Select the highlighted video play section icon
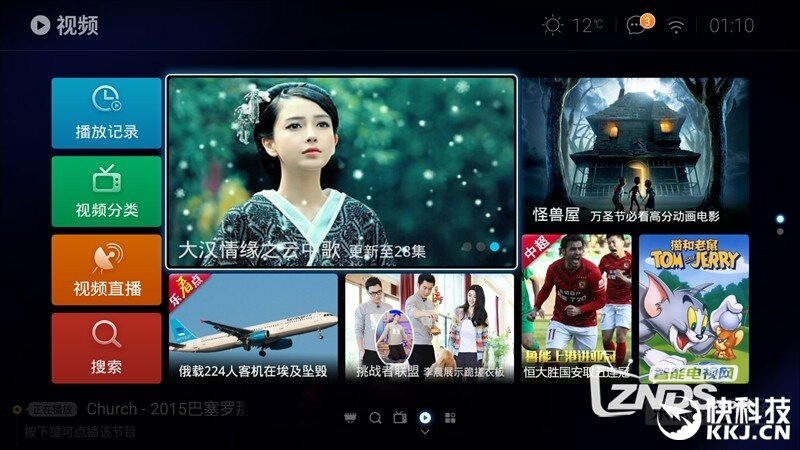The height and width of the screenshot is (450, 800). (x=425, y=418)
